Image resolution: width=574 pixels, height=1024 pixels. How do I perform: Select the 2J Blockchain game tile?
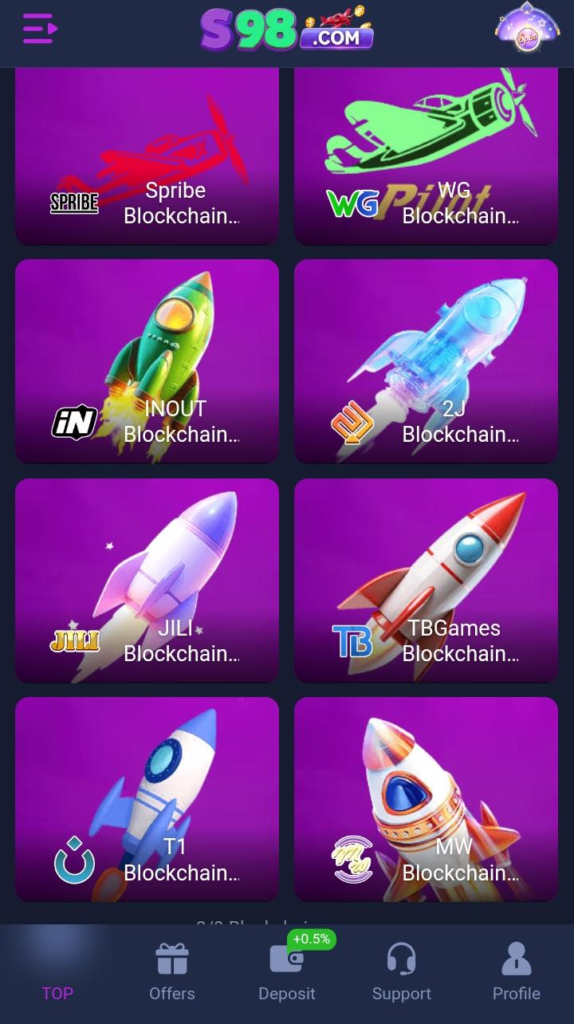click(x=426, y=361)
